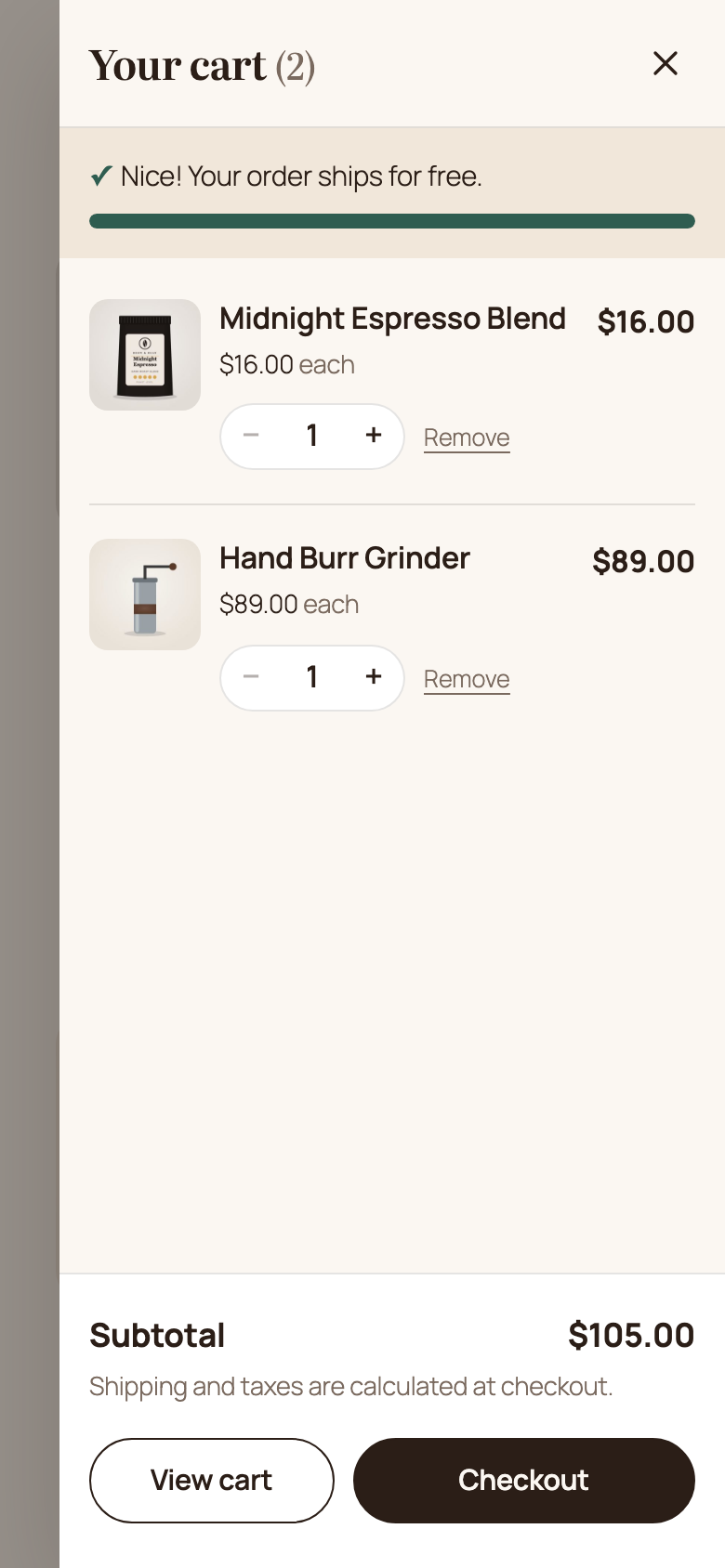Close the cart drawer
The width and height of the screenshot is (725, 1568).
(x=666, y=63)
